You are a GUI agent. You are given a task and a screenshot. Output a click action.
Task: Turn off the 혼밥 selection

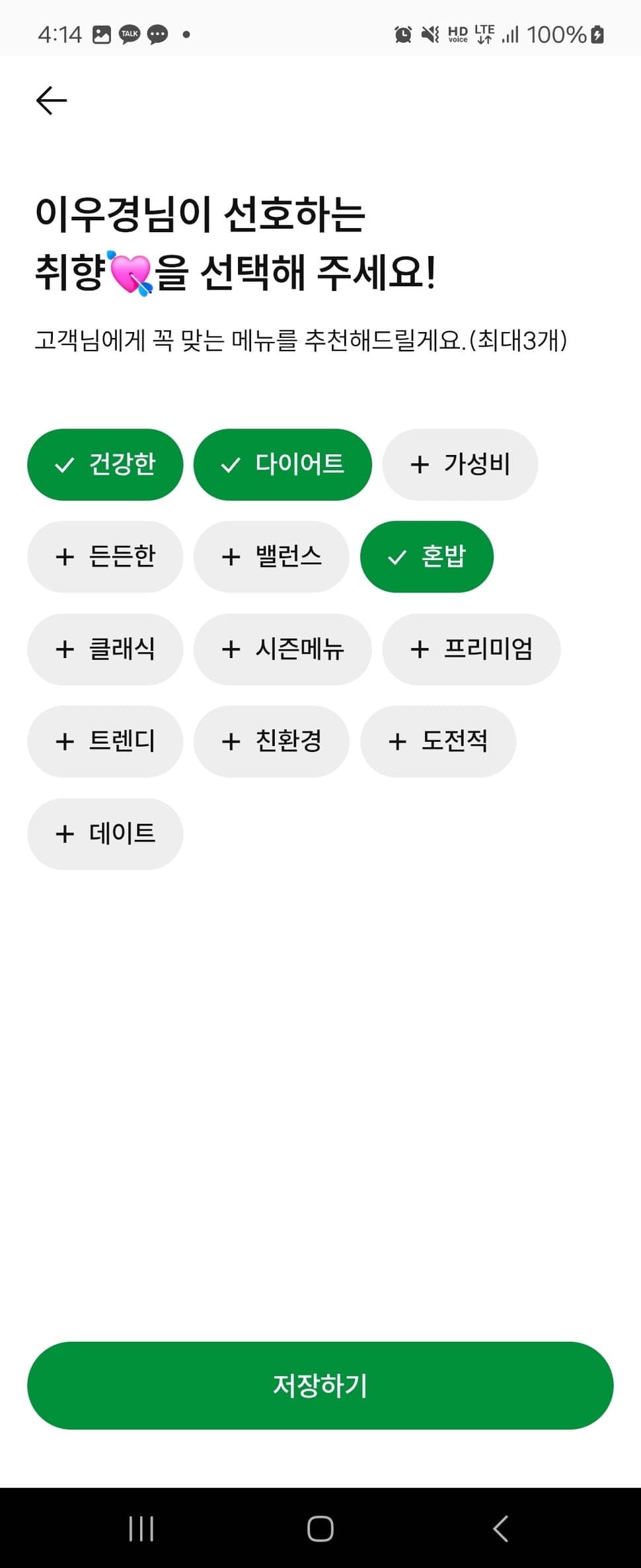tap(426, 557)
